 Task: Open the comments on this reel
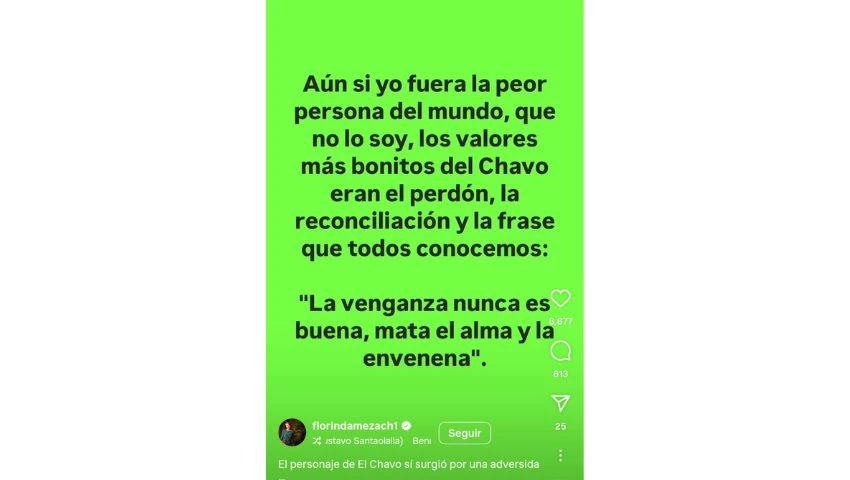pyautogui.click(x=561, y=350)
